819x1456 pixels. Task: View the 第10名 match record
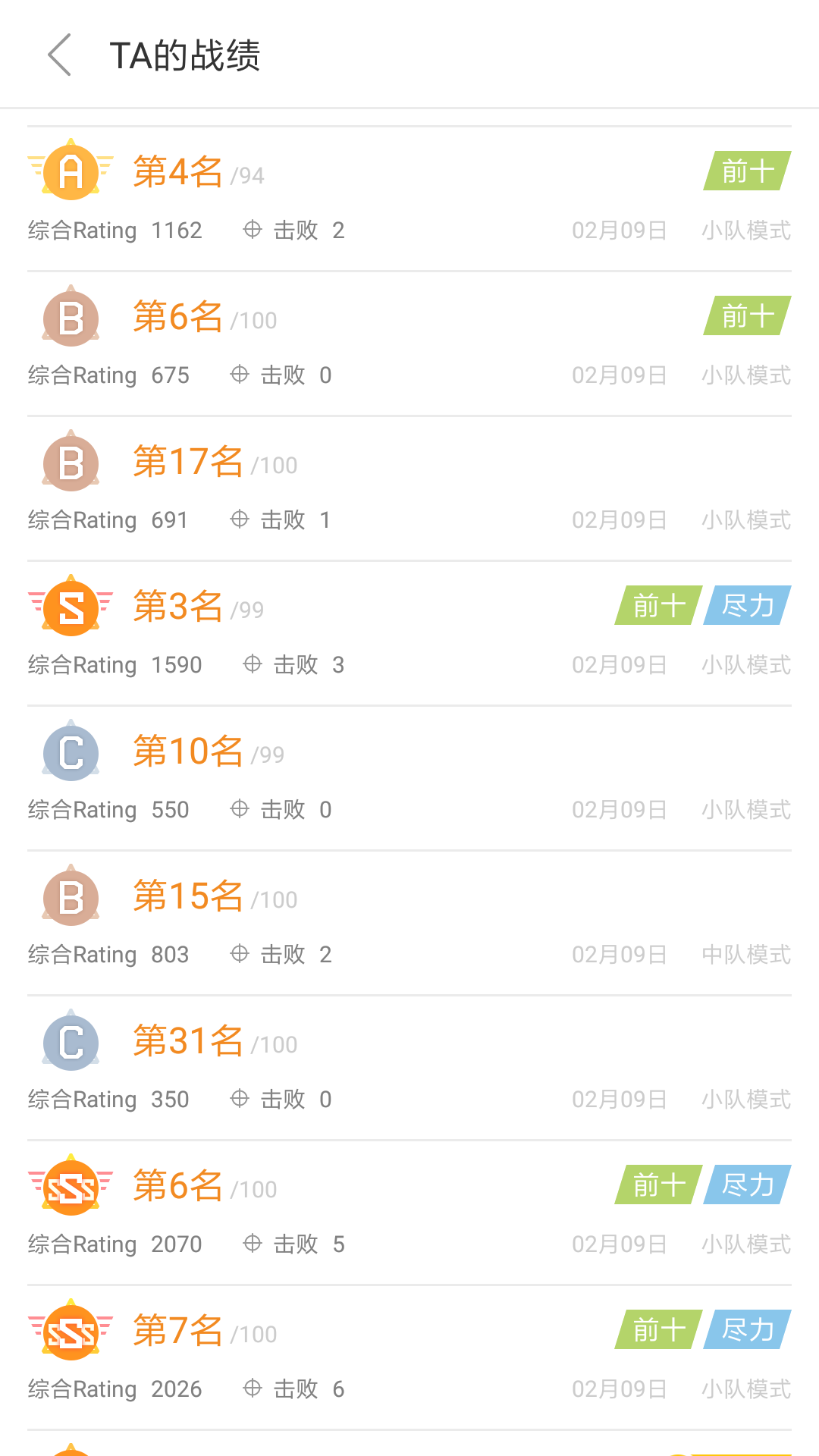(x=409, y=778)
